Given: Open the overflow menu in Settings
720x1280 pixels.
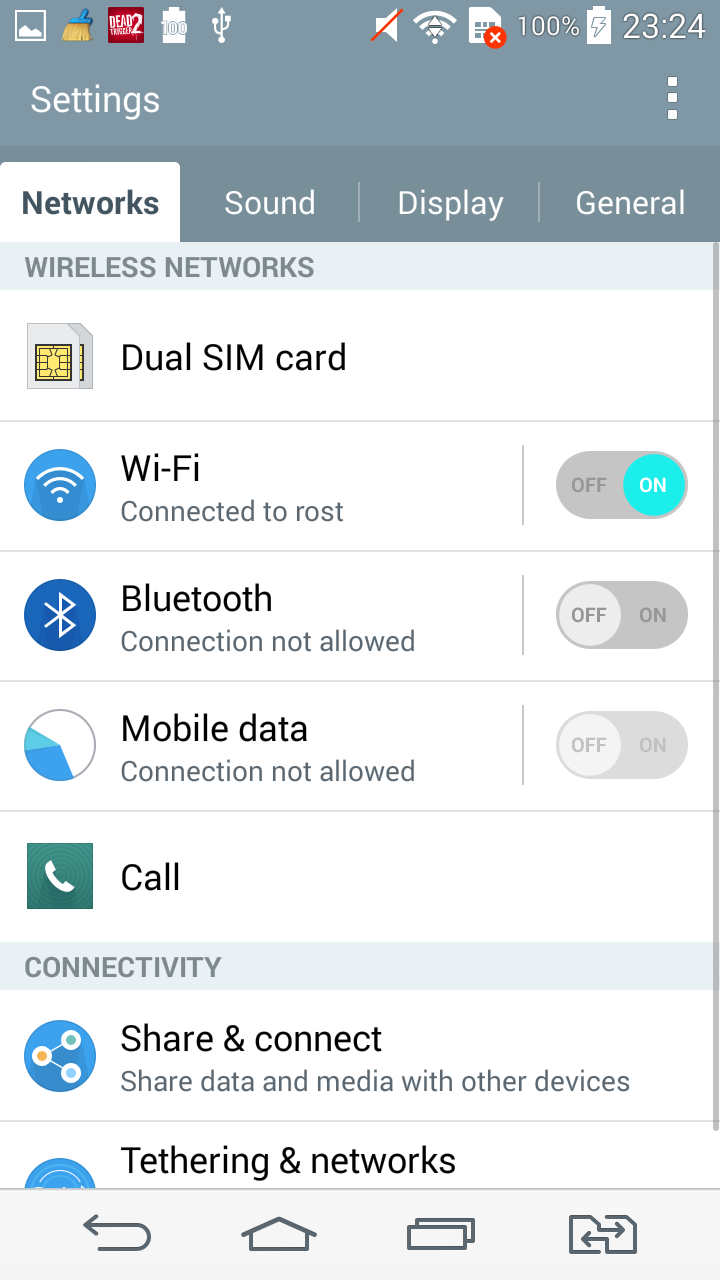Looking at the screenshot, I should pyautogui.click(x=672, y=99).
